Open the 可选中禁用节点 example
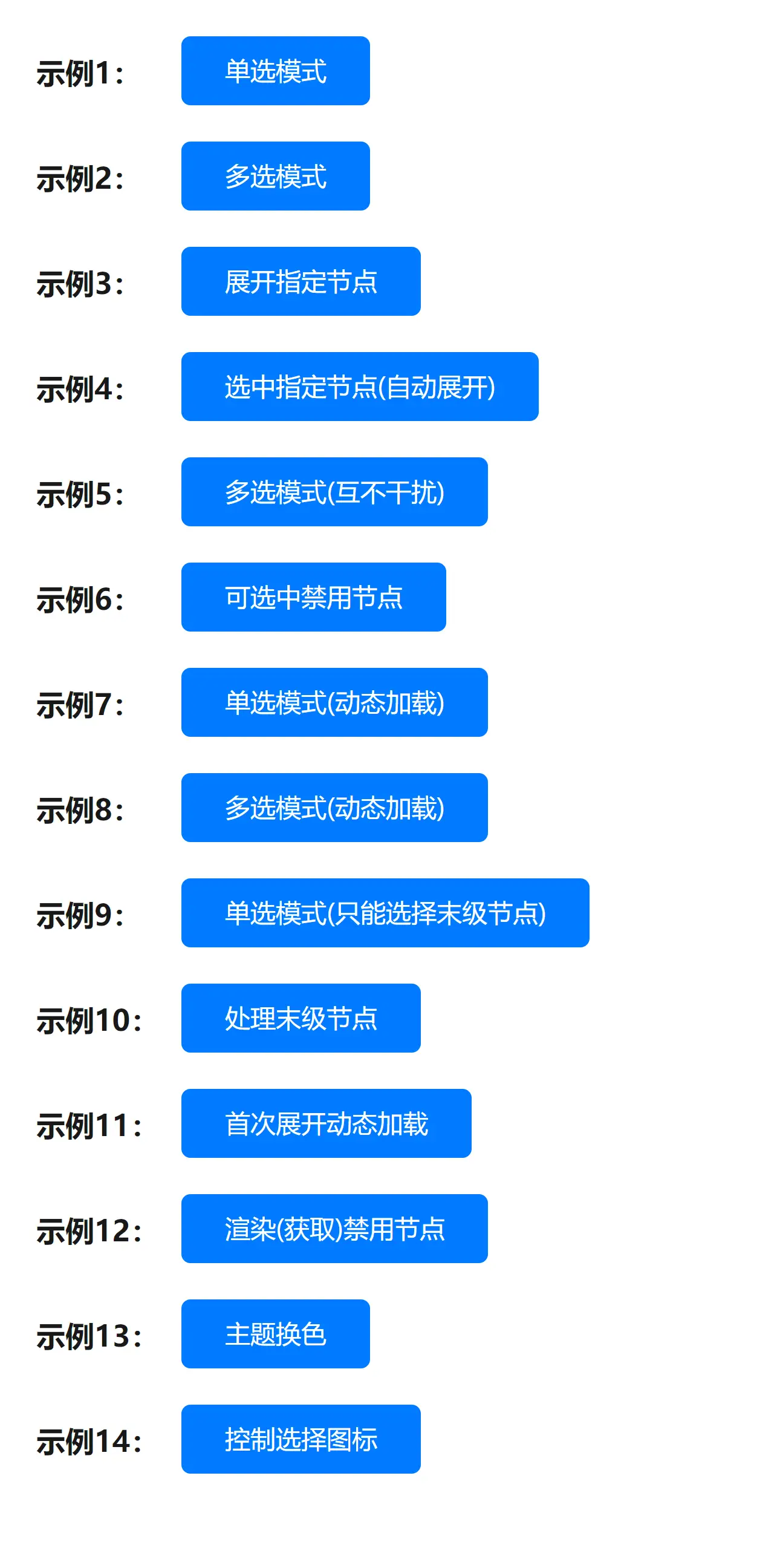The image size is (780, 1568). pos(313,597)
